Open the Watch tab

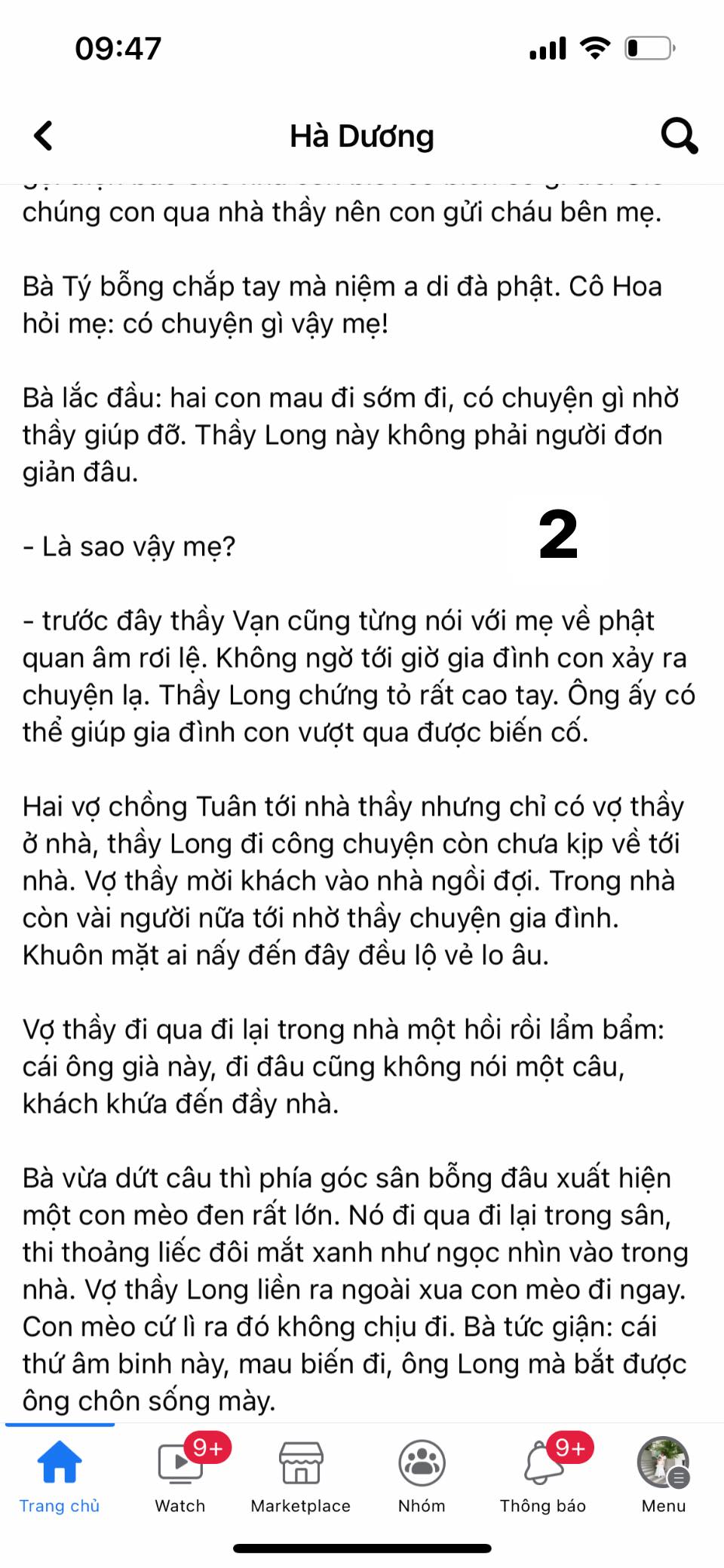pos(180,1475)
